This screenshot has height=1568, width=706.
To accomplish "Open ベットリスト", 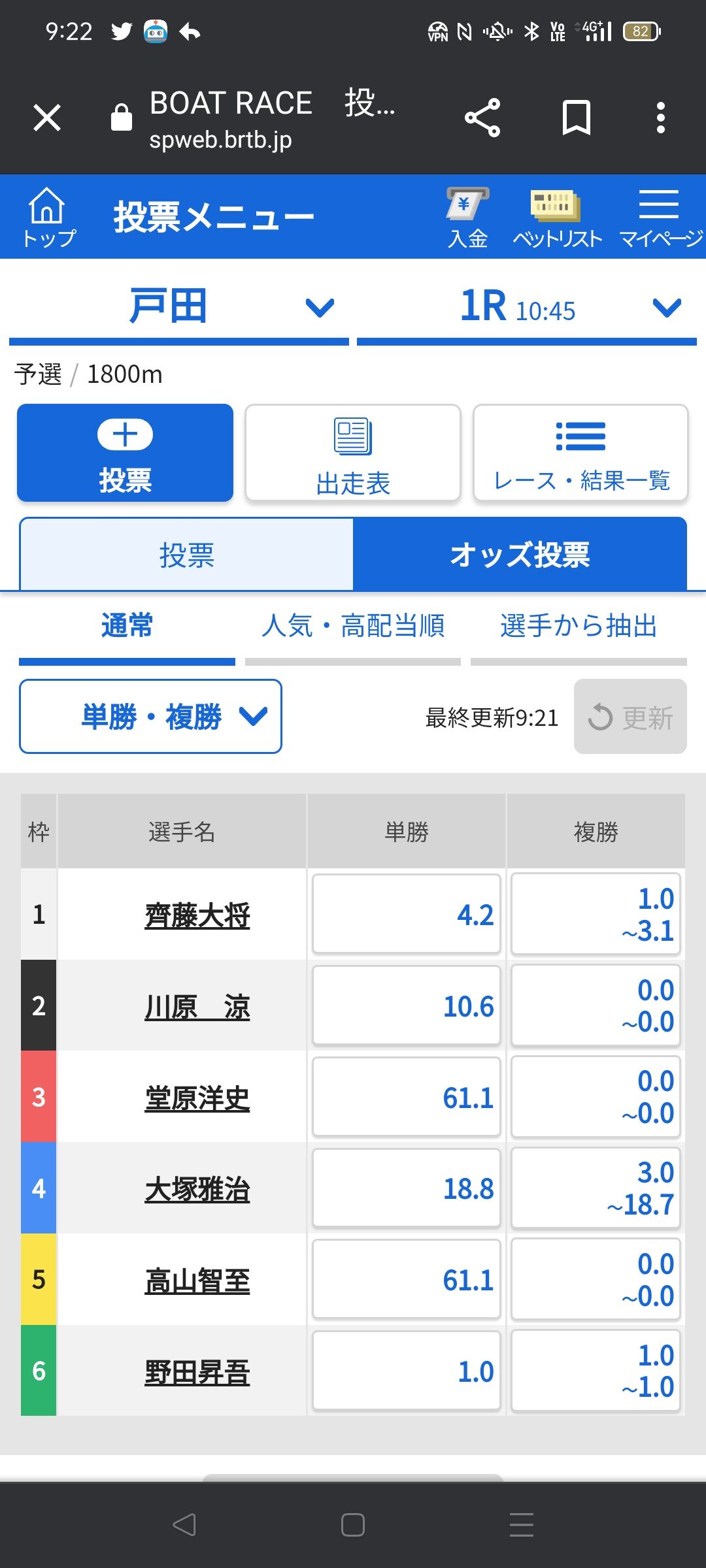I will (556, 217).
